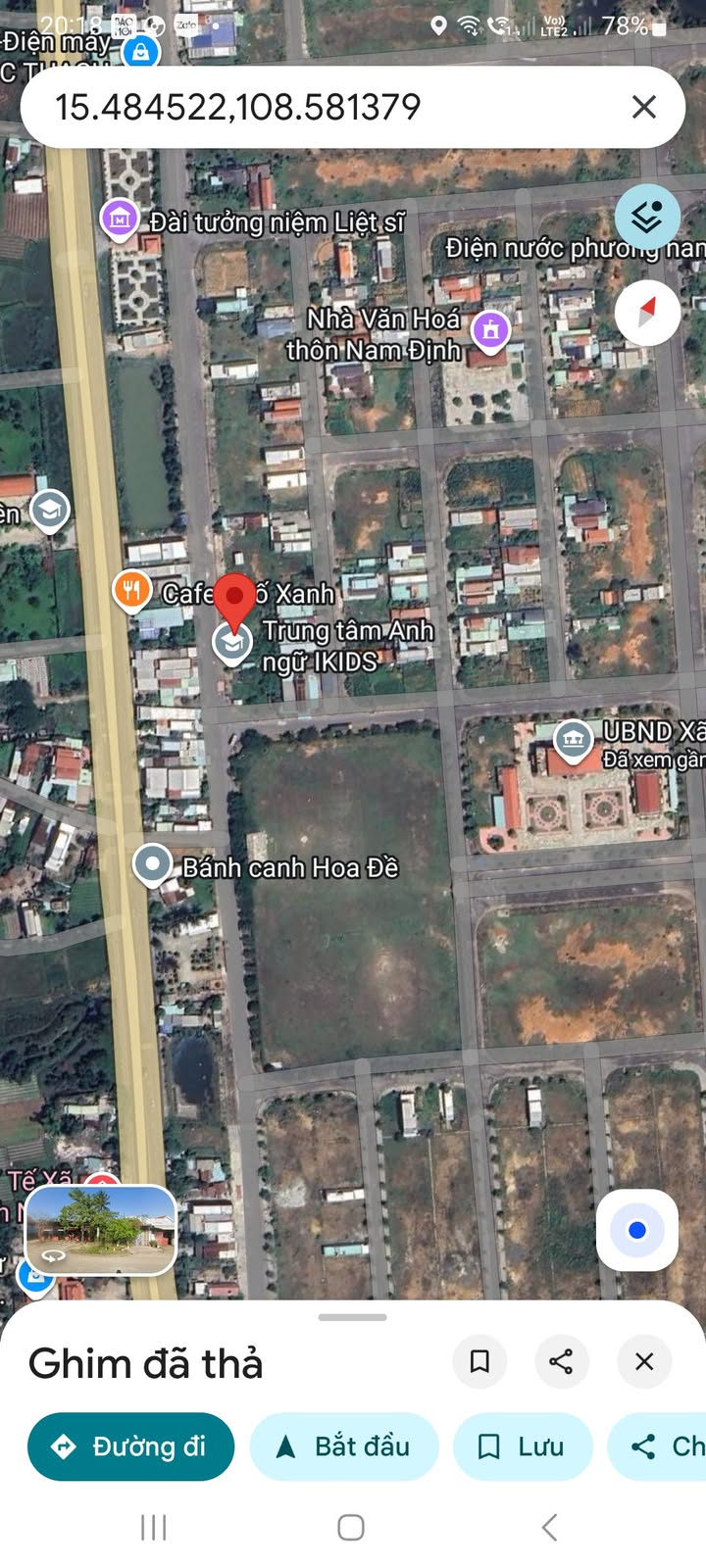Edit the coordinates search field
706x1568 pixels.
click(324, 107)
